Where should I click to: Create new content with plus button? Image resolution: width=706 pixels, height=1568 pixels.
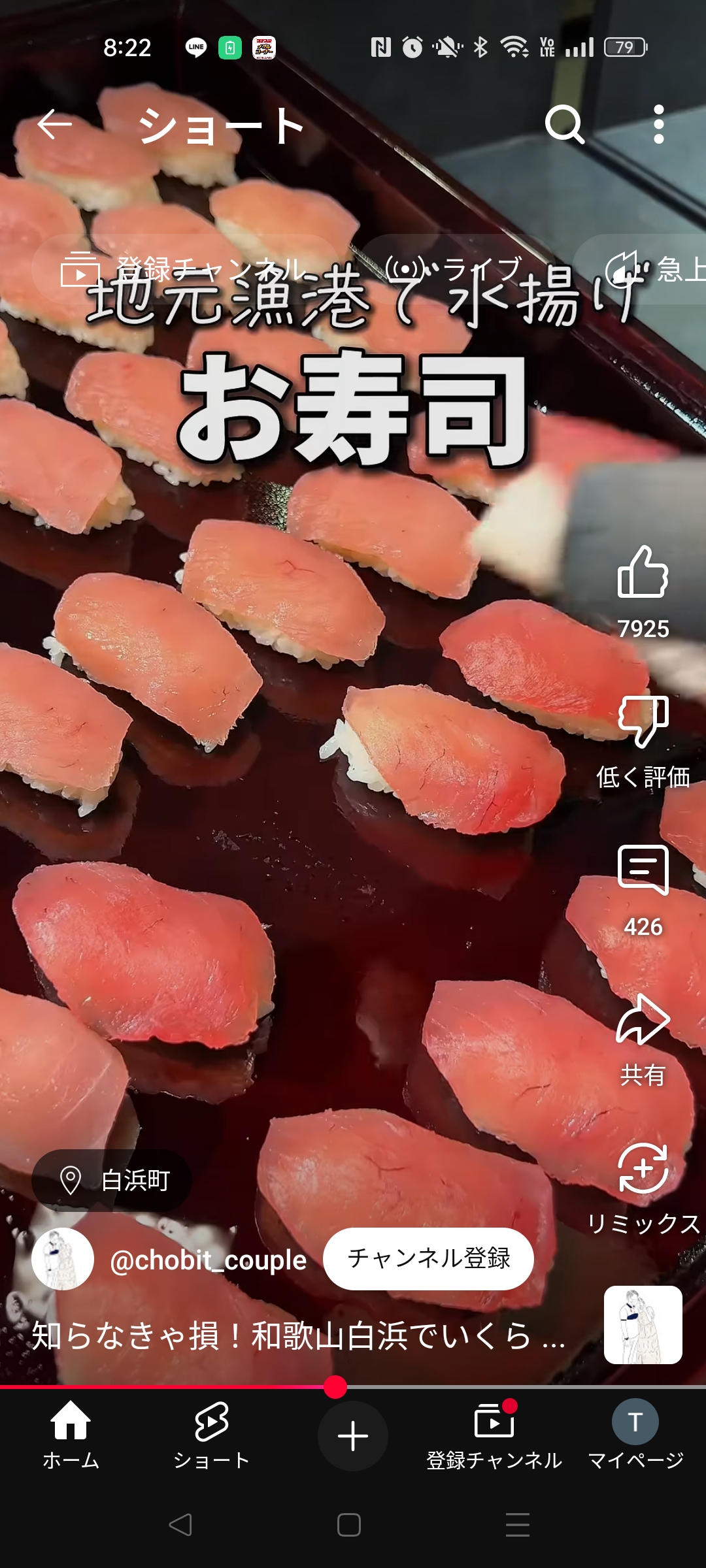tap(353, 1435)
